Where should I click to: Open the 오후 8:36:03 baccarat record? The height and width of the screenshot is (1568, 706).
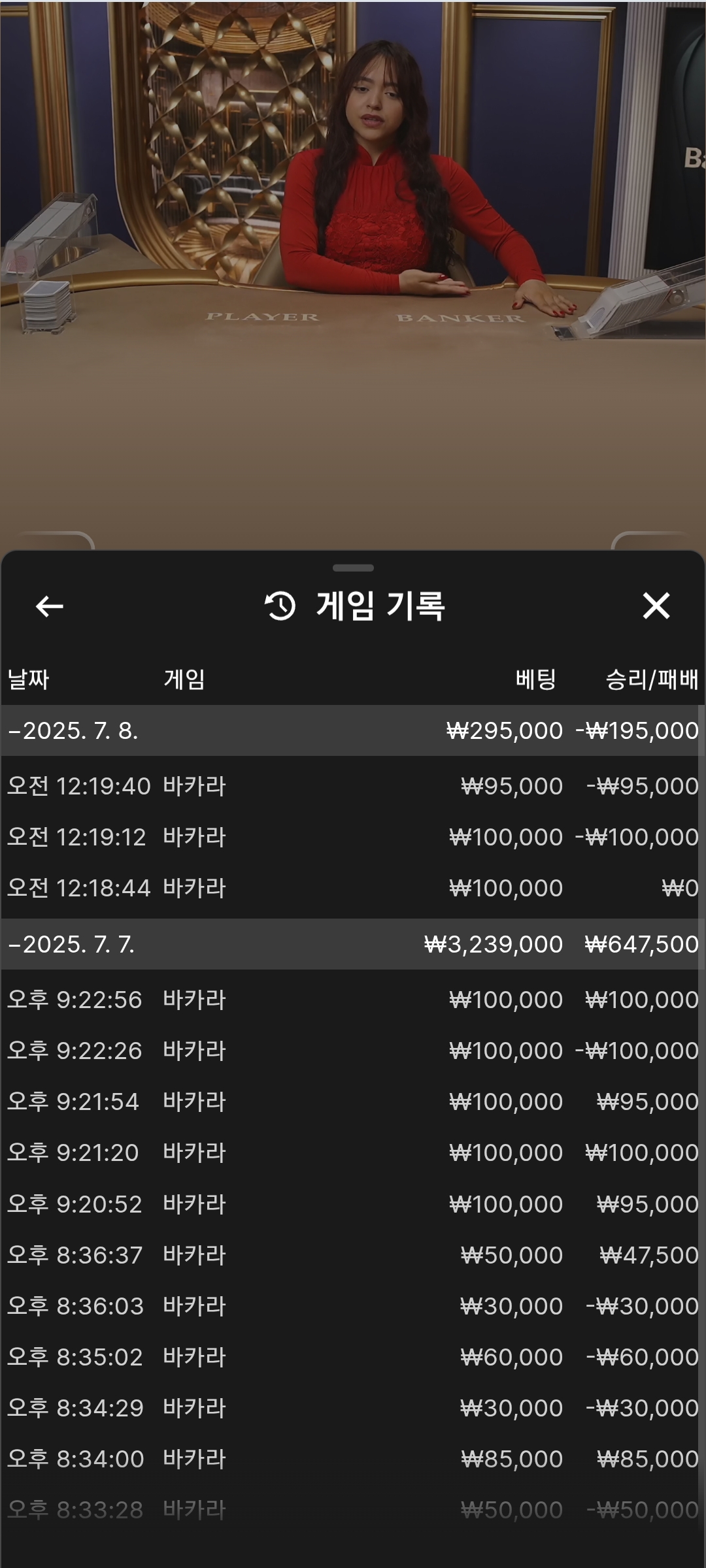click(353, 1306)
